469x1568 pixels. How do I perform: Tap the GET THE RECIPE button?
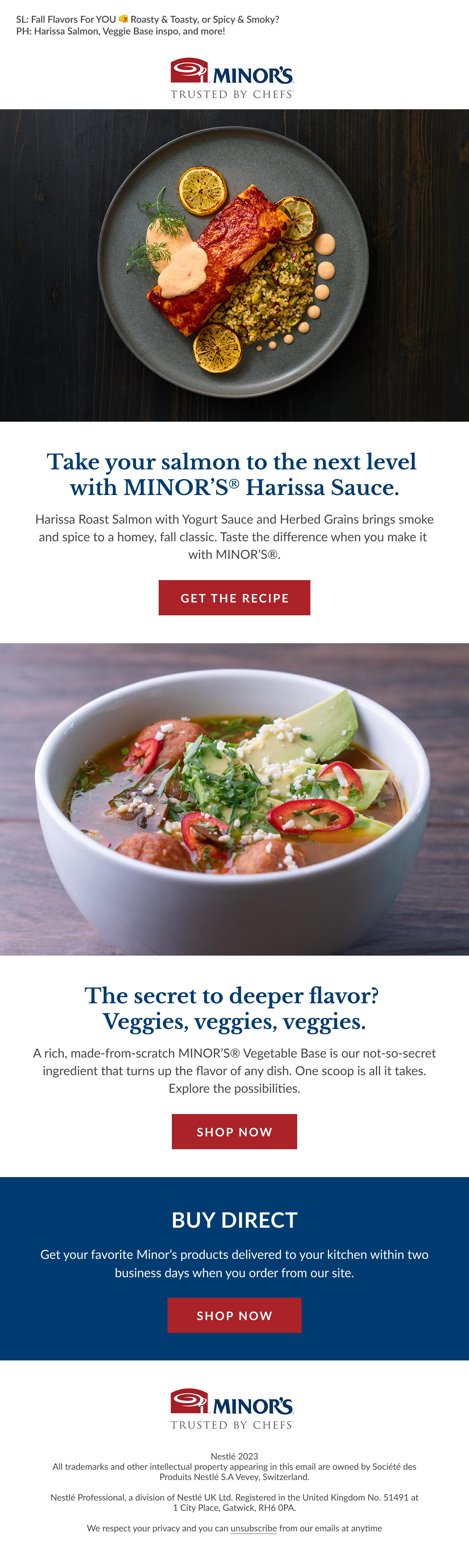coord(234,598)
